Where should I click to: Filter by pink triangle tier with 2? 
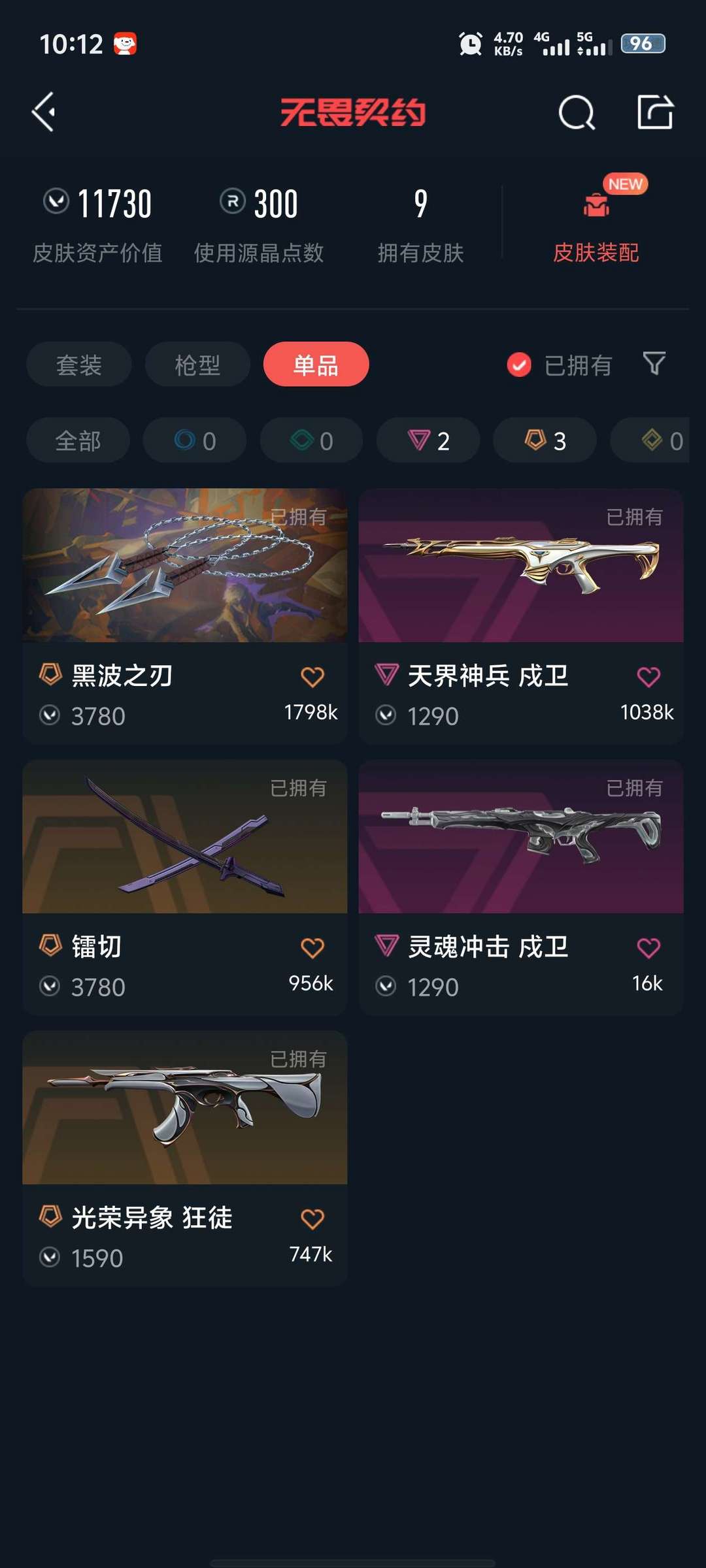click(428, 440)
